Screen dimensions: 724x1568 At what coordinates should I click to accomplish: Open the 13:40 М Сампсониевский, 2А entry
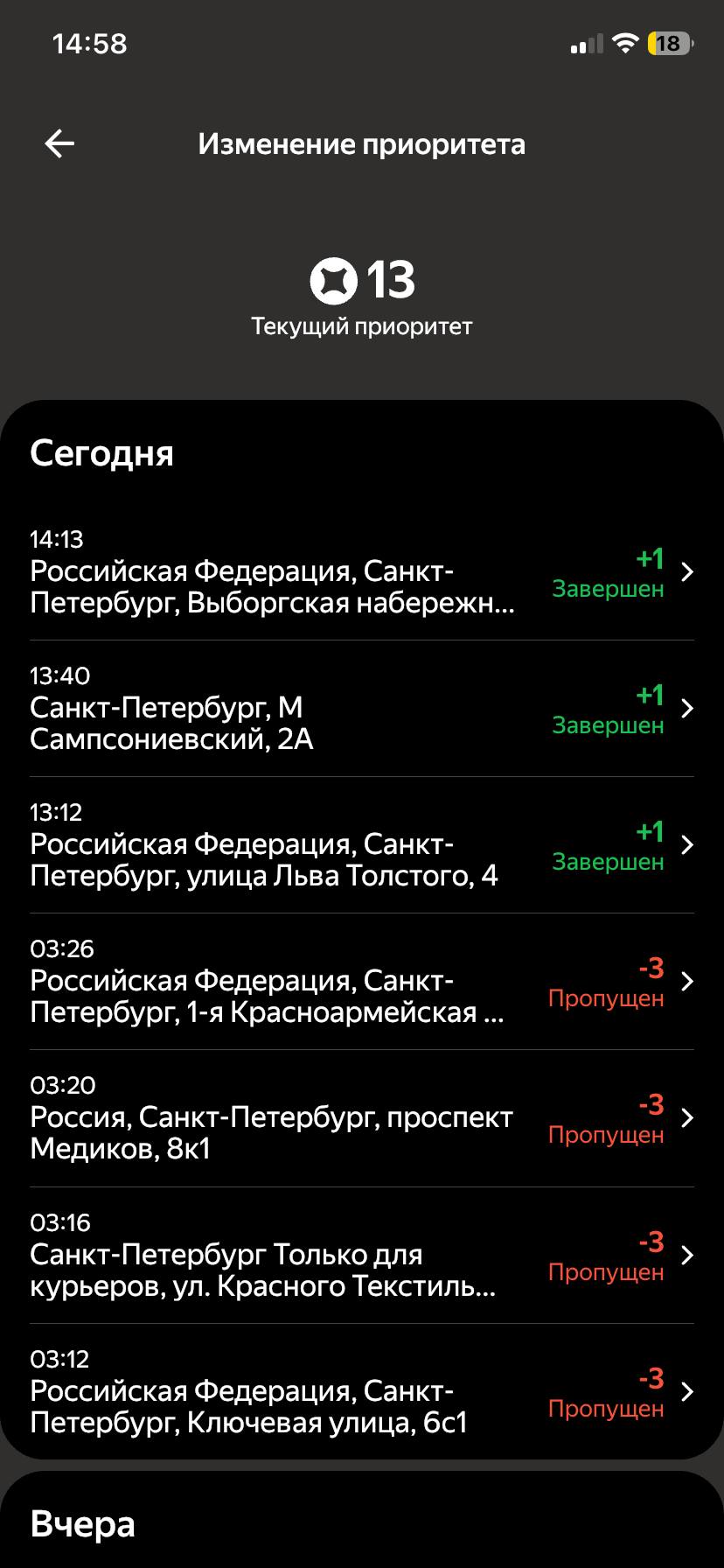[361, 710]
